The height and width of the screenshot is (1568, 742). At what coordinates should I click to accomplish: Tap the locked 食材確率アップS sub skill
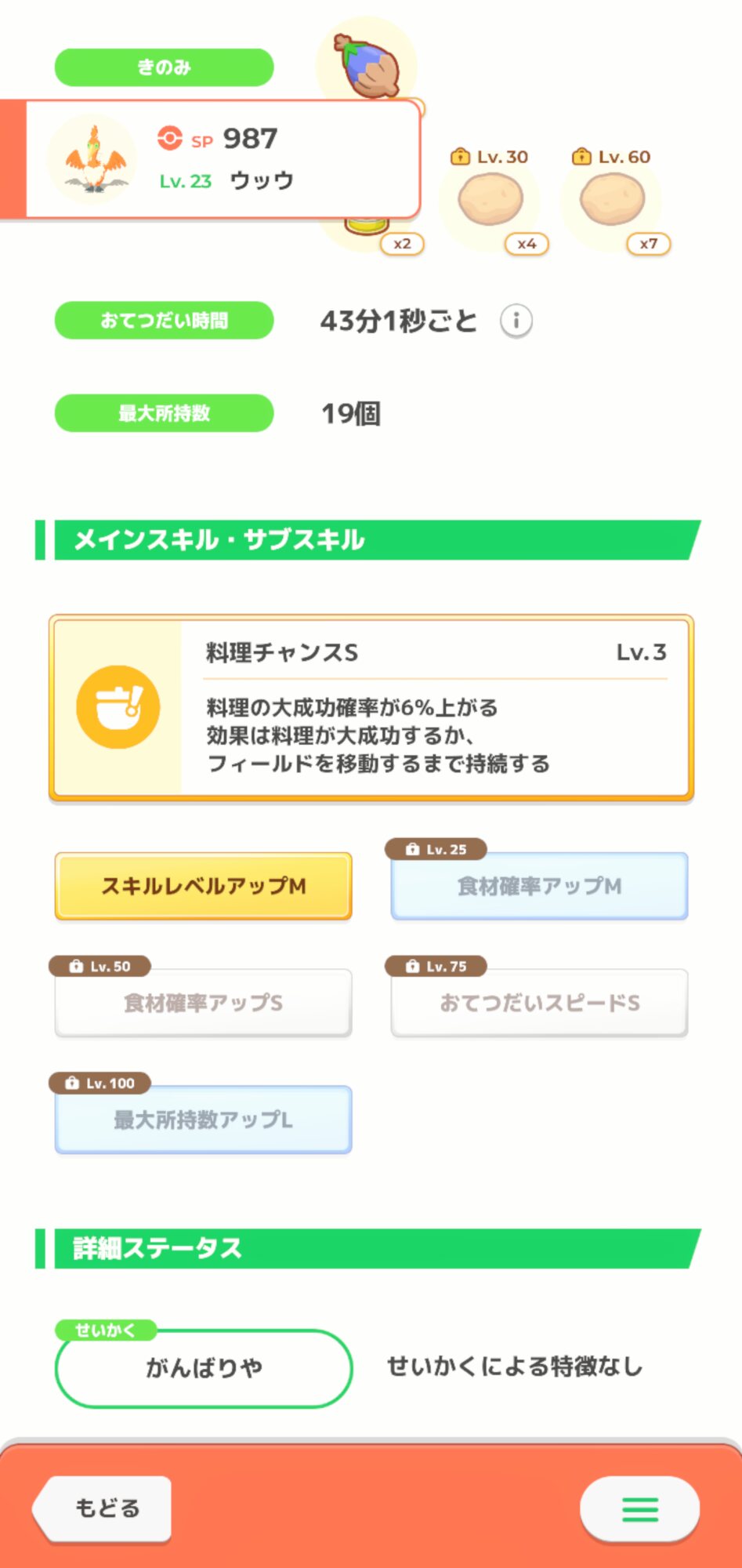[x=203, y=1003]
